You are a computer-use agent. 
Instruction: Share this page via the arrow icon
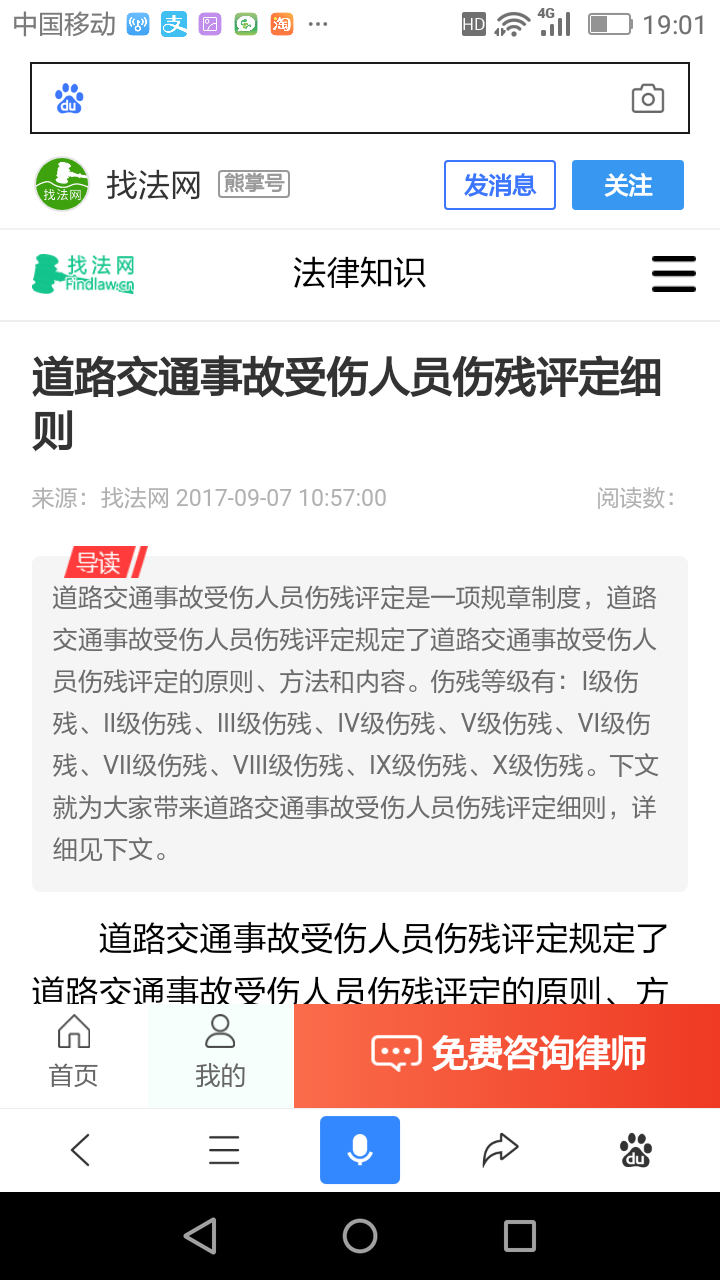click(x=500, y=1150)
